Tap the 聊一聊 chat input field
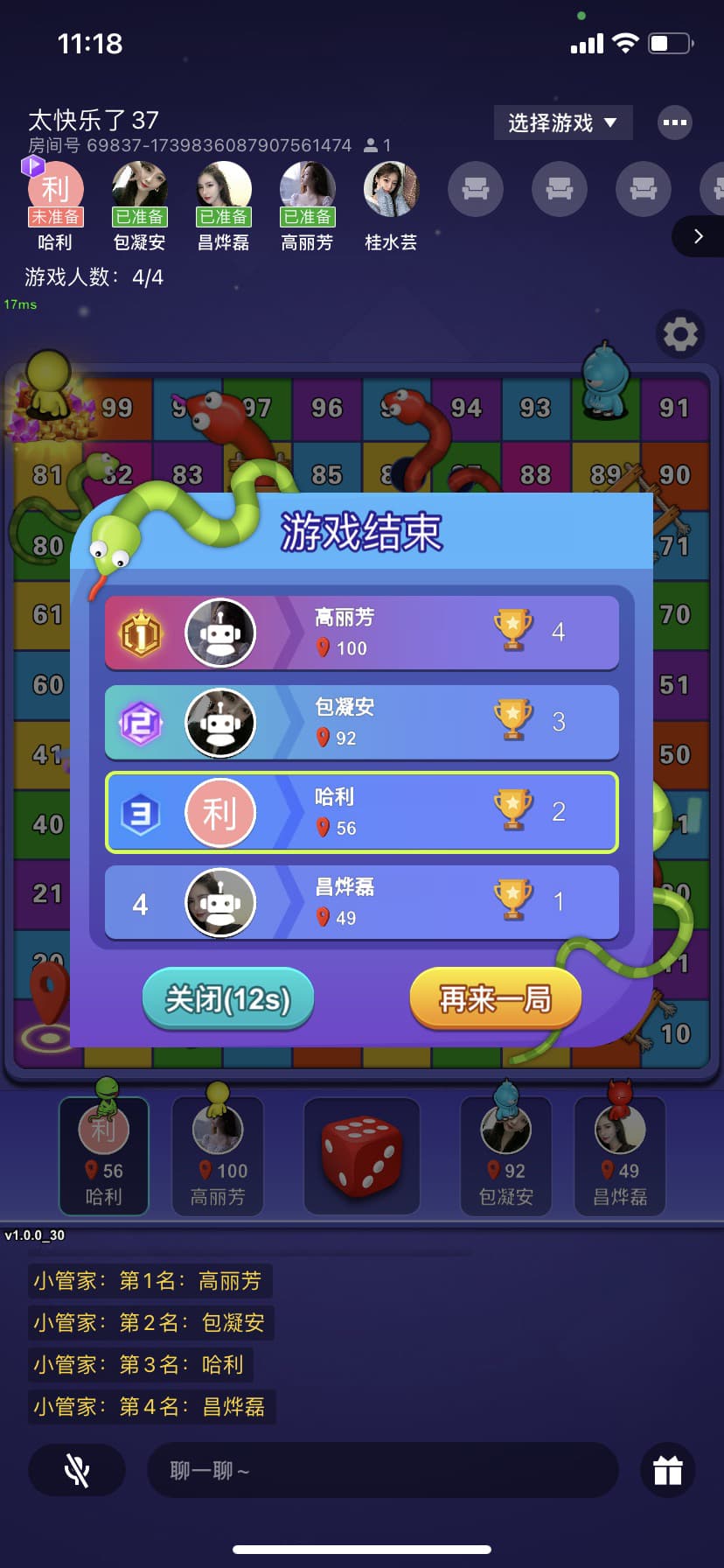 [x=382, y=1470]
